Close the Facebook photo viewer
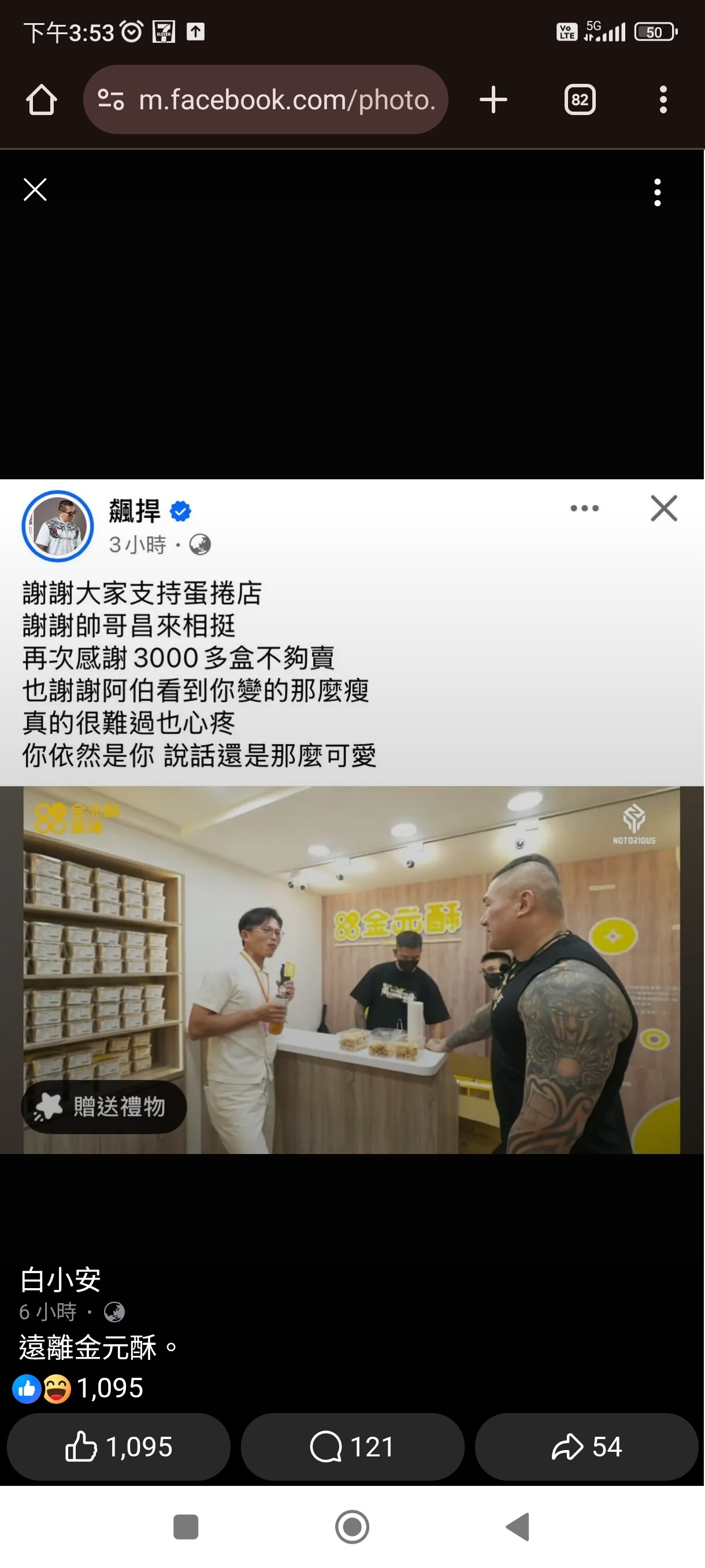Viewport: 705px width, 1568px height. pos(35,189)
